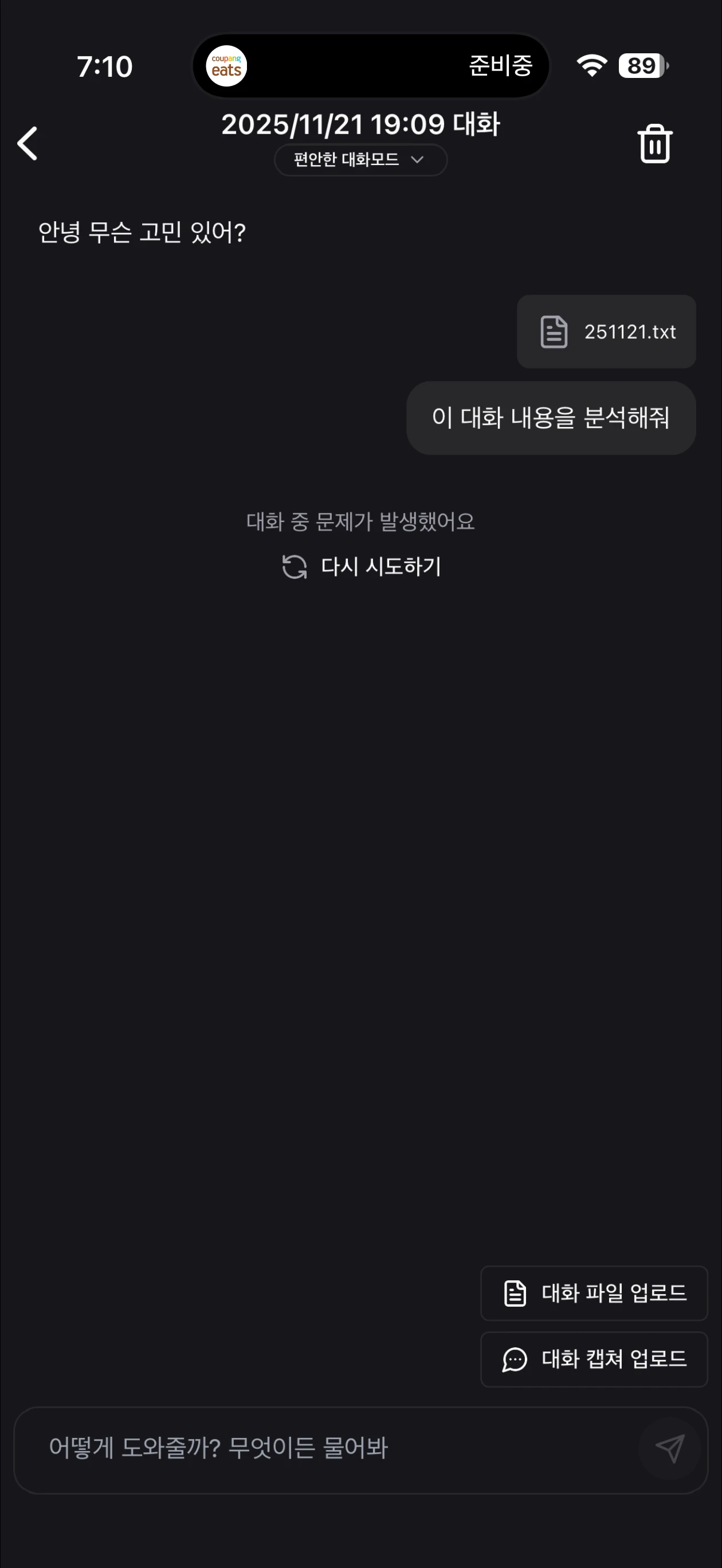Expand the 편안한 대화모드 dropdown
The width and height of the screenshot is (722, 1568).
[x=360, y=160]
